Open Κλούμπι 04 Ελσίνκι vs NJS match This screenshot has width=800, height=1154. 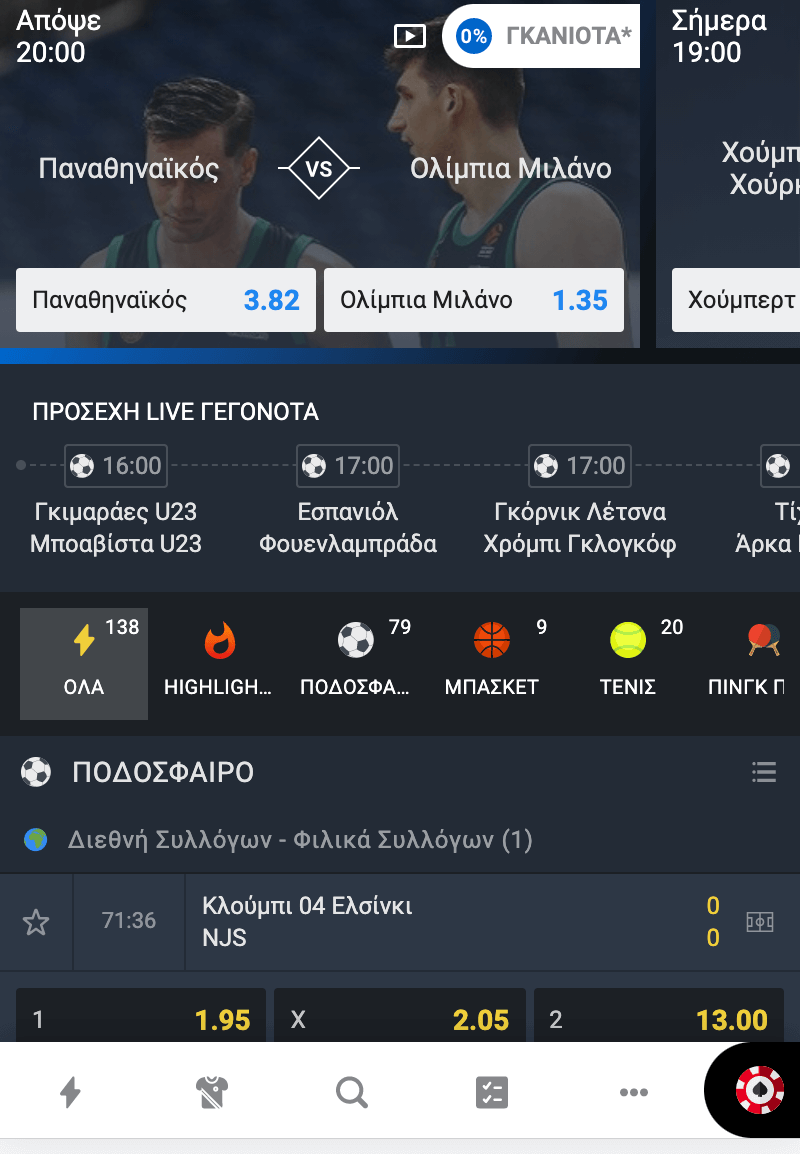(x=440, y=922)
